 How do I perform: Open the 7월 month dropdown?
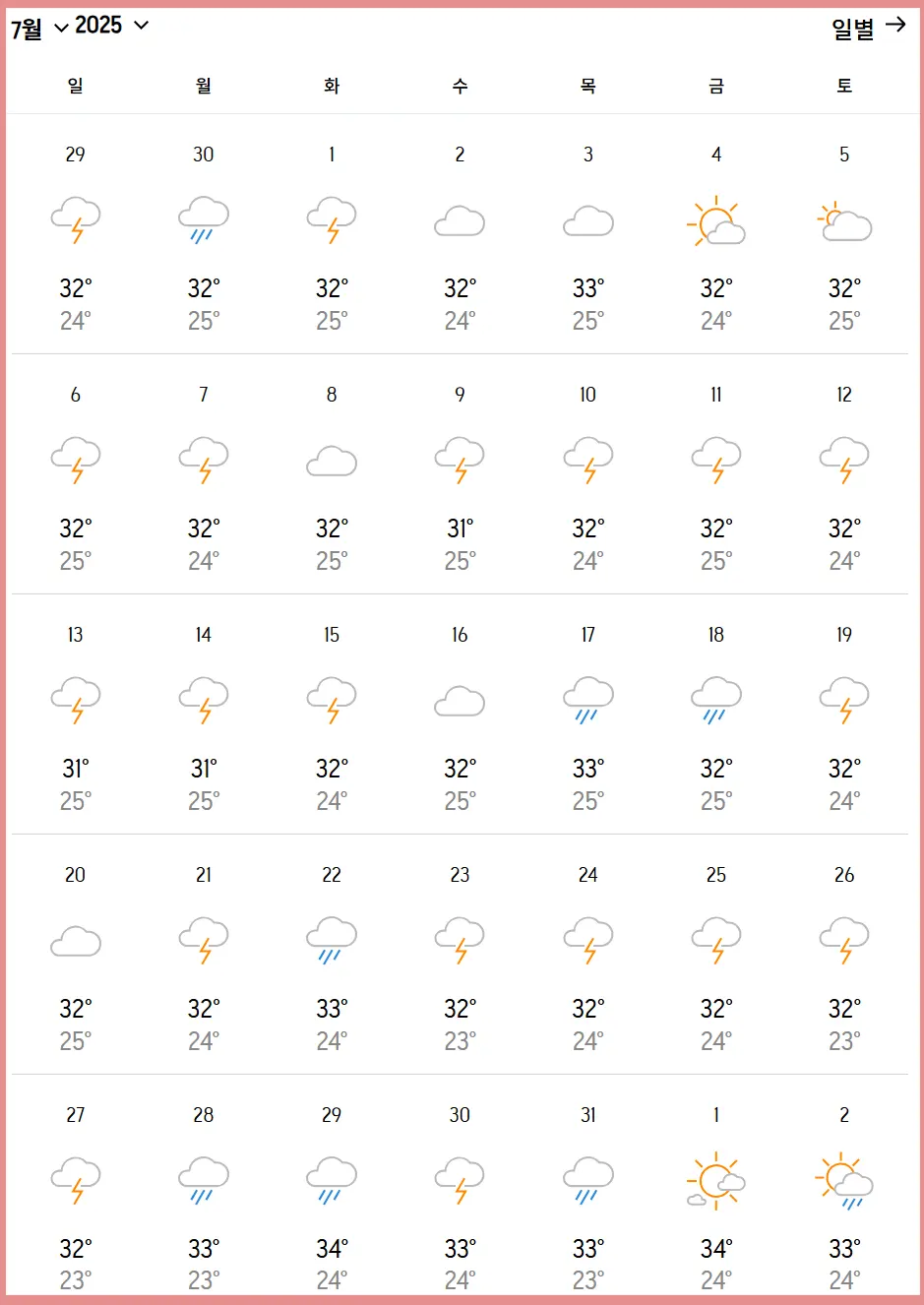click(39, 28)
